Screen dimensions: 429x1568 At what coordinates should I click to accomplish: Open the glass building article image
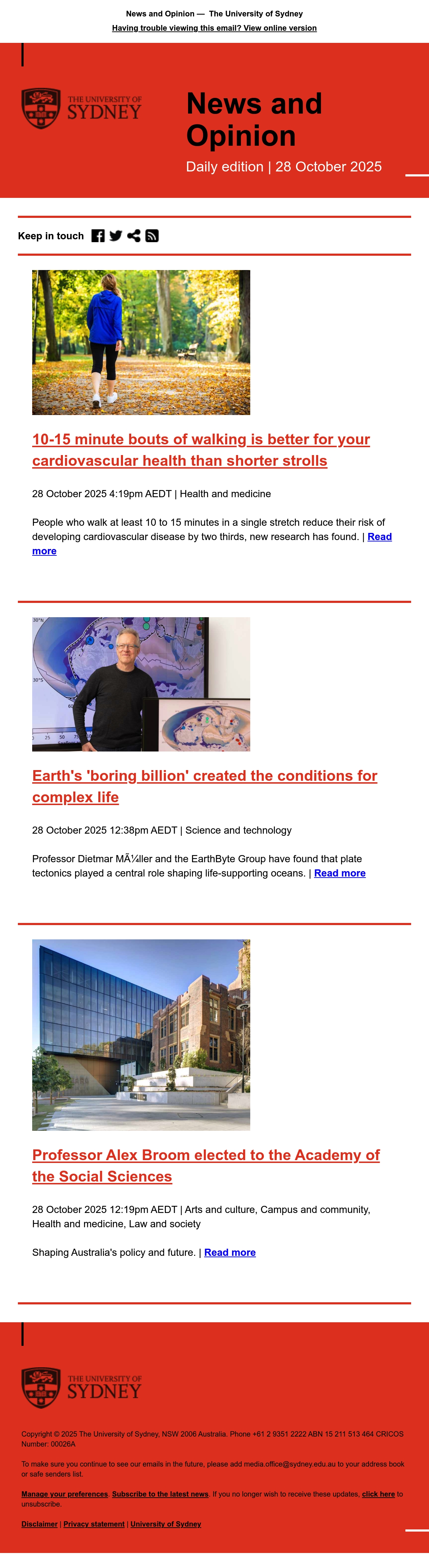[141, 1035]
